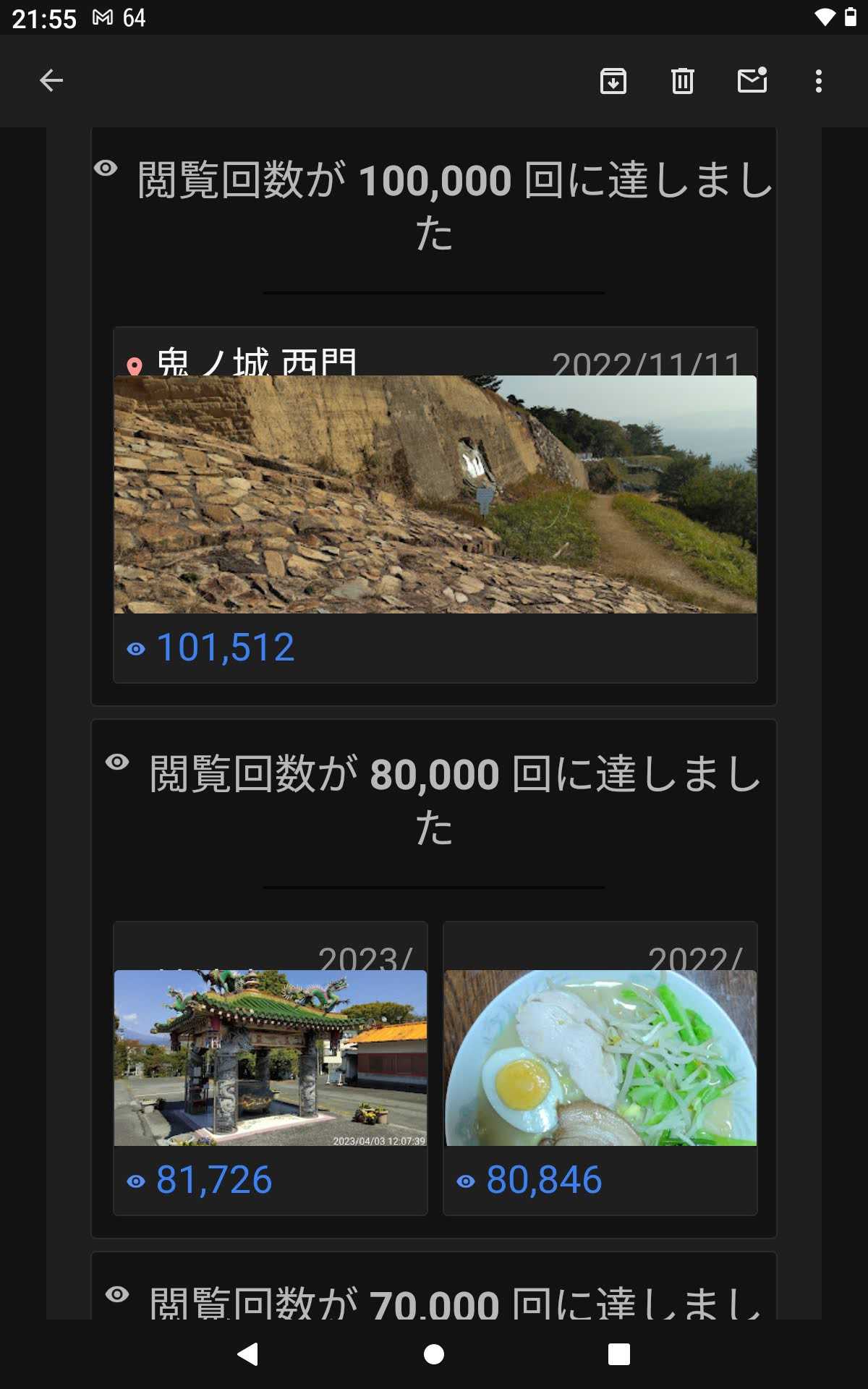This screenshot has width=868, height=1389.
Task: Go back to the inbox
Action: pos(51,80)
